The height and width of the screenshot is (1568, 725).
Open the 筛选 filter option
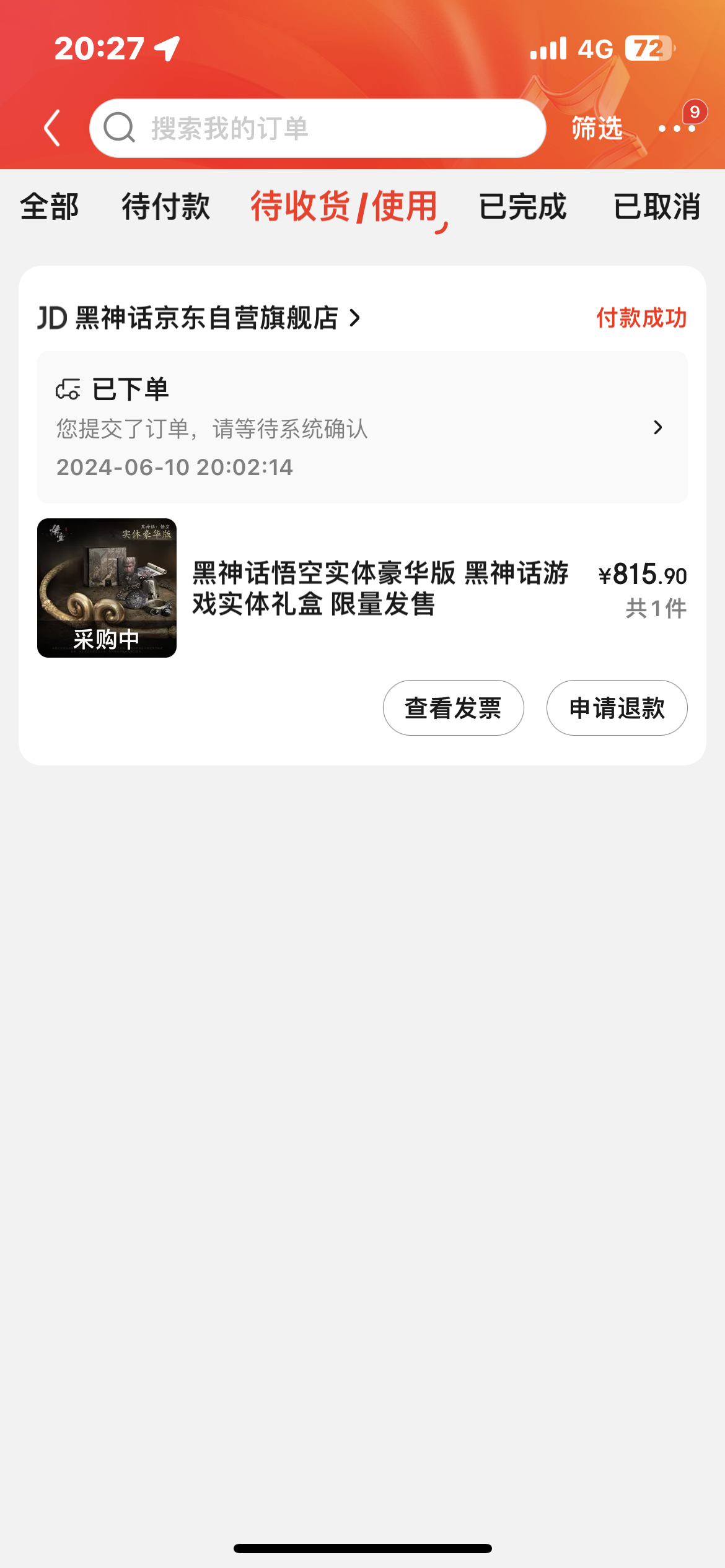tap(596, 128)
